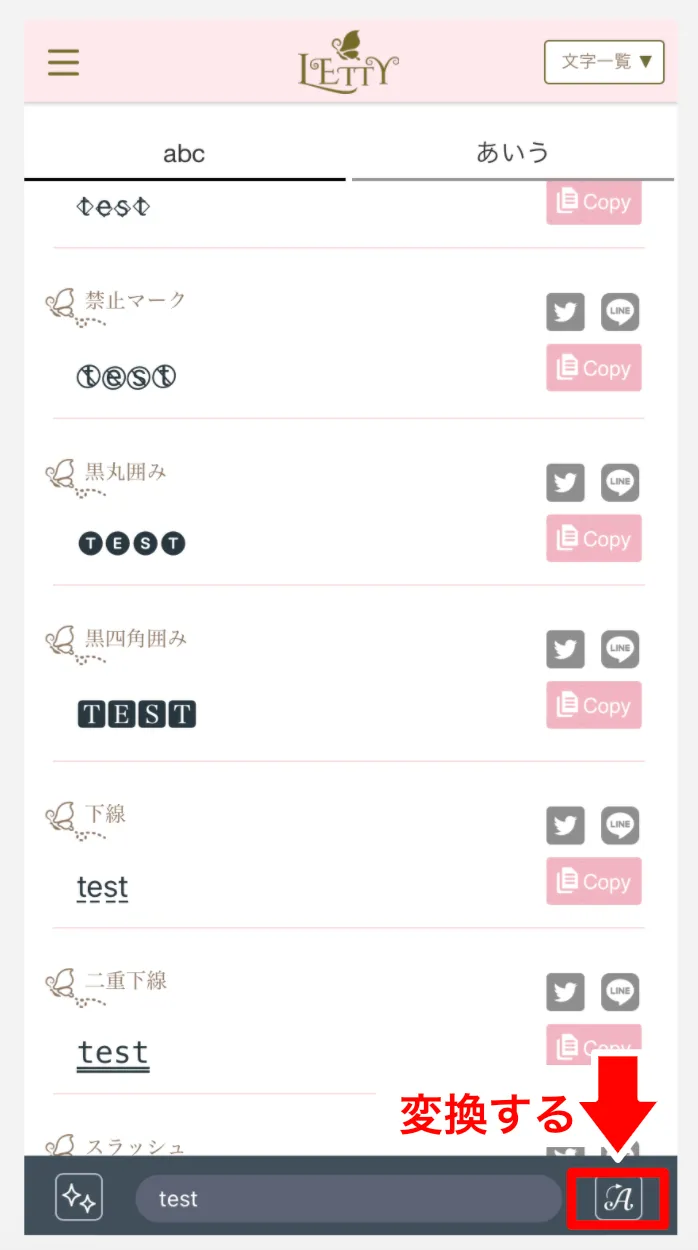
Task: Share 二重下線 text on Twitter
Action: coord(566,993)
